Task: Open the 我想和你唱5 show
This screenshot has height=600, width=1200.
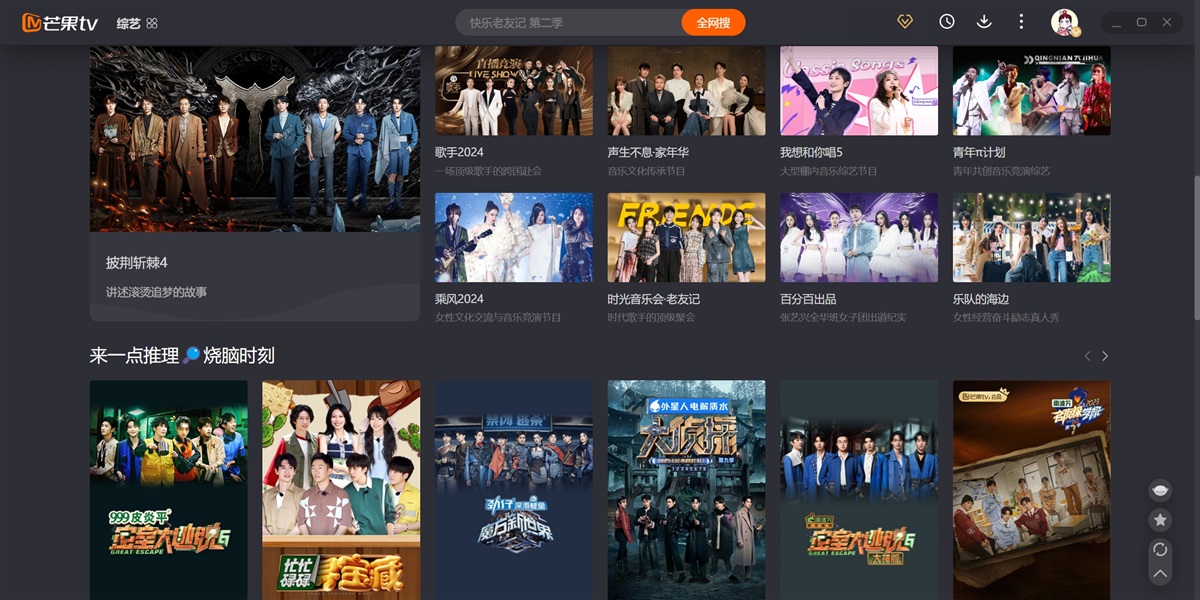Action: click(x=858, y=91)
